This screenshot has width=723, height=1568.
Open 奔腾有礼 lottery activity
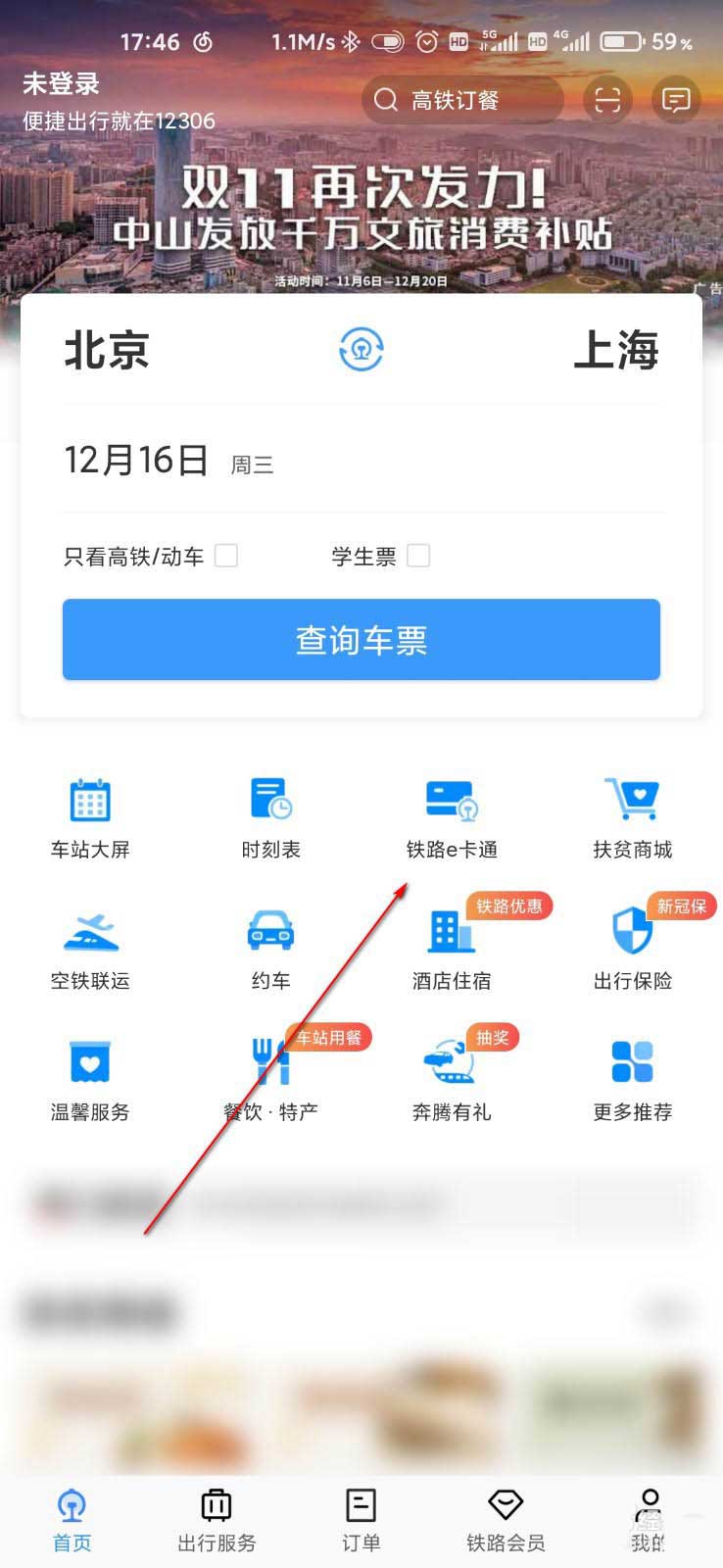coord(451,1075)
